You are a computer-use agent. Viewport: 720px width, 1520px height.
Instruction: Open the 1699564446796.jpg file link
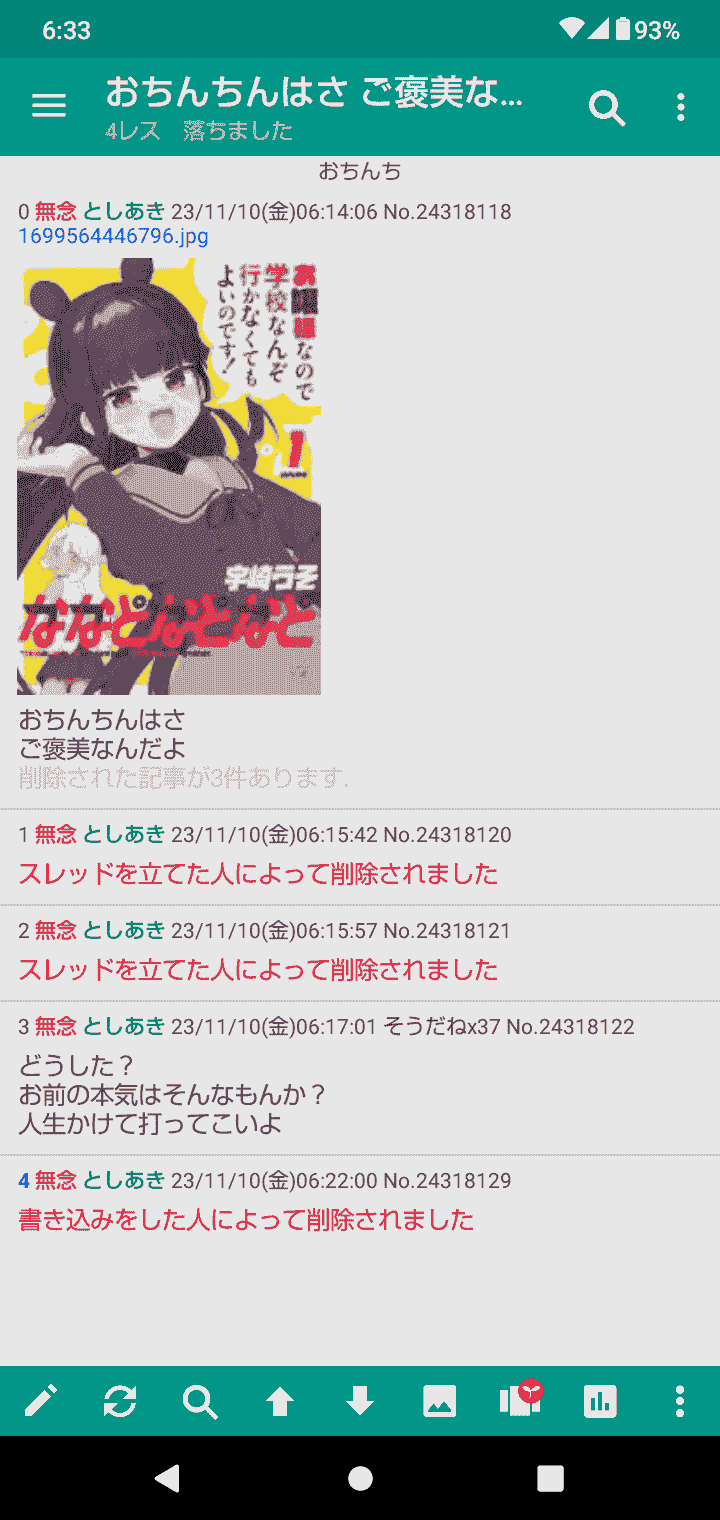tap(113, 237)
